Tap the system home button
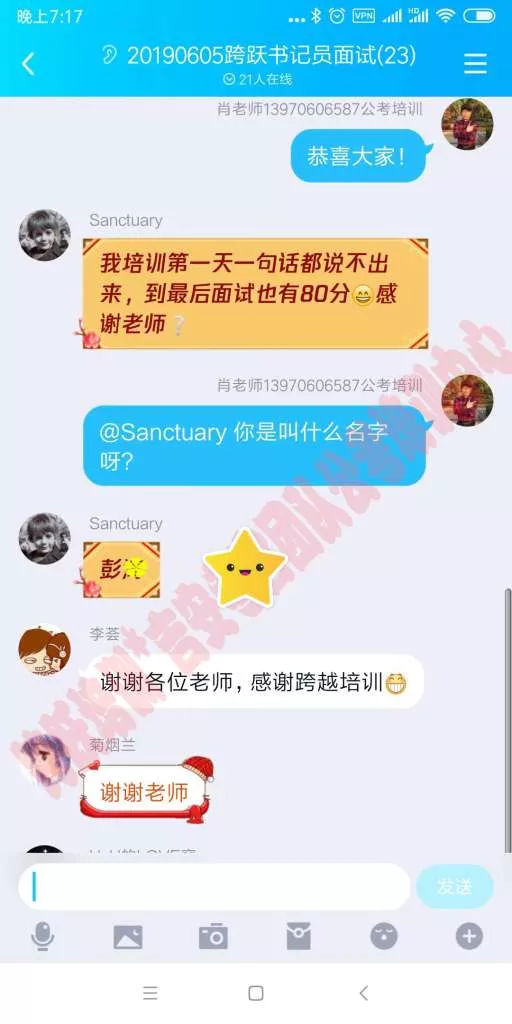 tap(256, 993)
